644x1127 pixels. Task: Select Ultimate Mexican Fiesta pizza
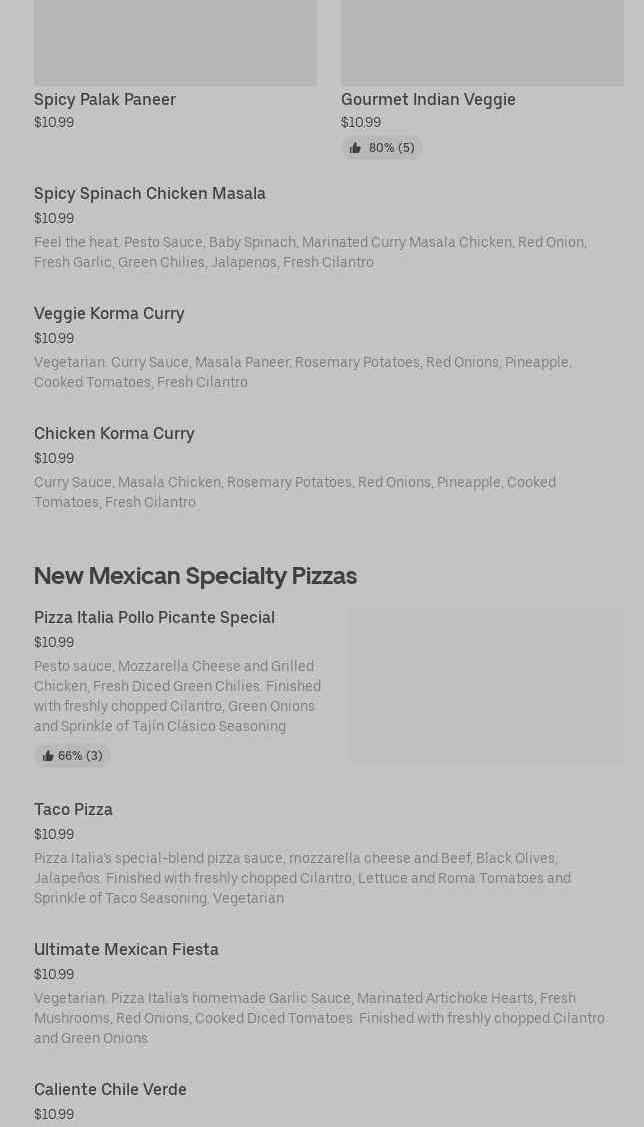pos(126,949)
